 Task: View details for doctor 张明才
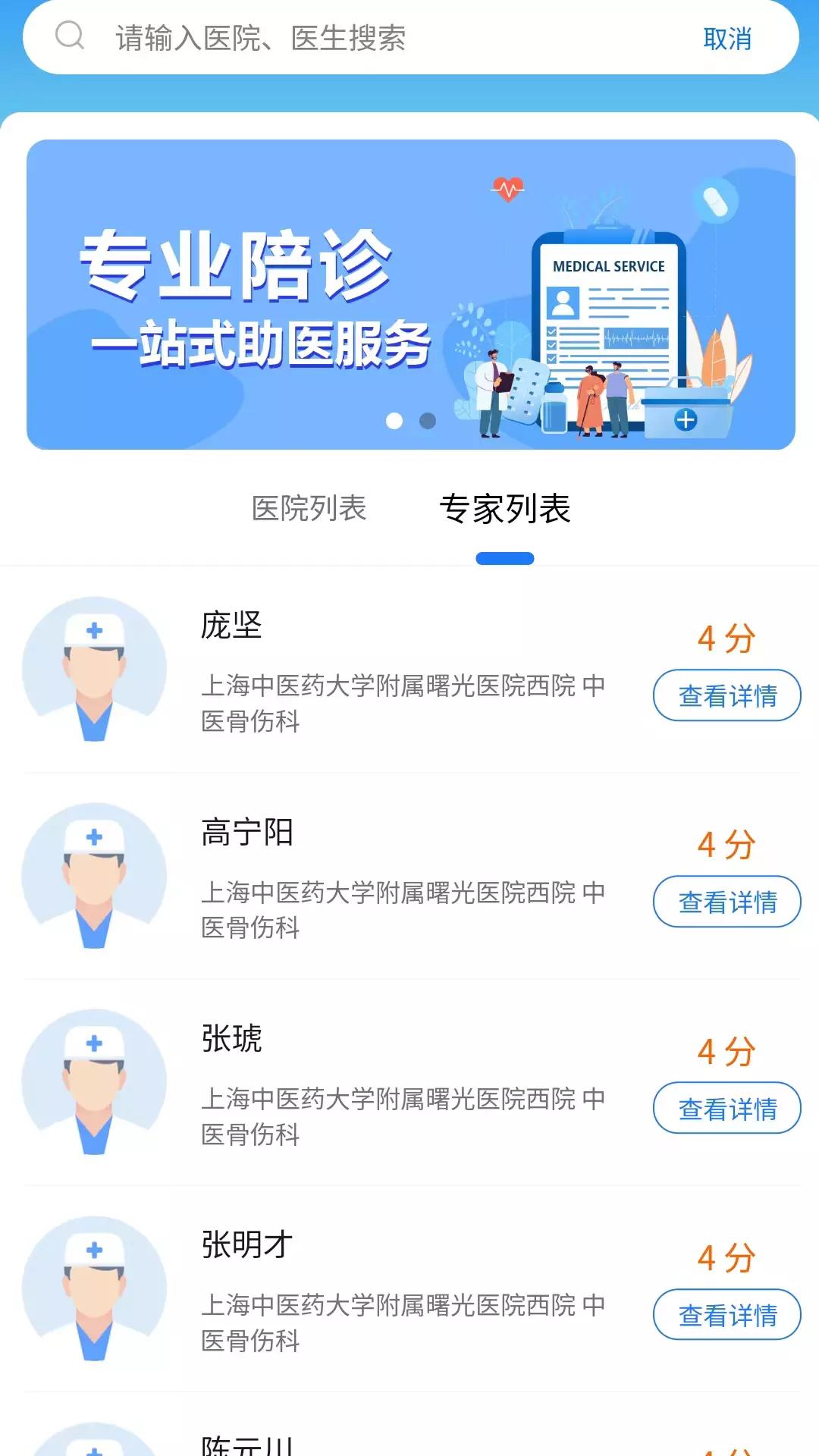726,1314
